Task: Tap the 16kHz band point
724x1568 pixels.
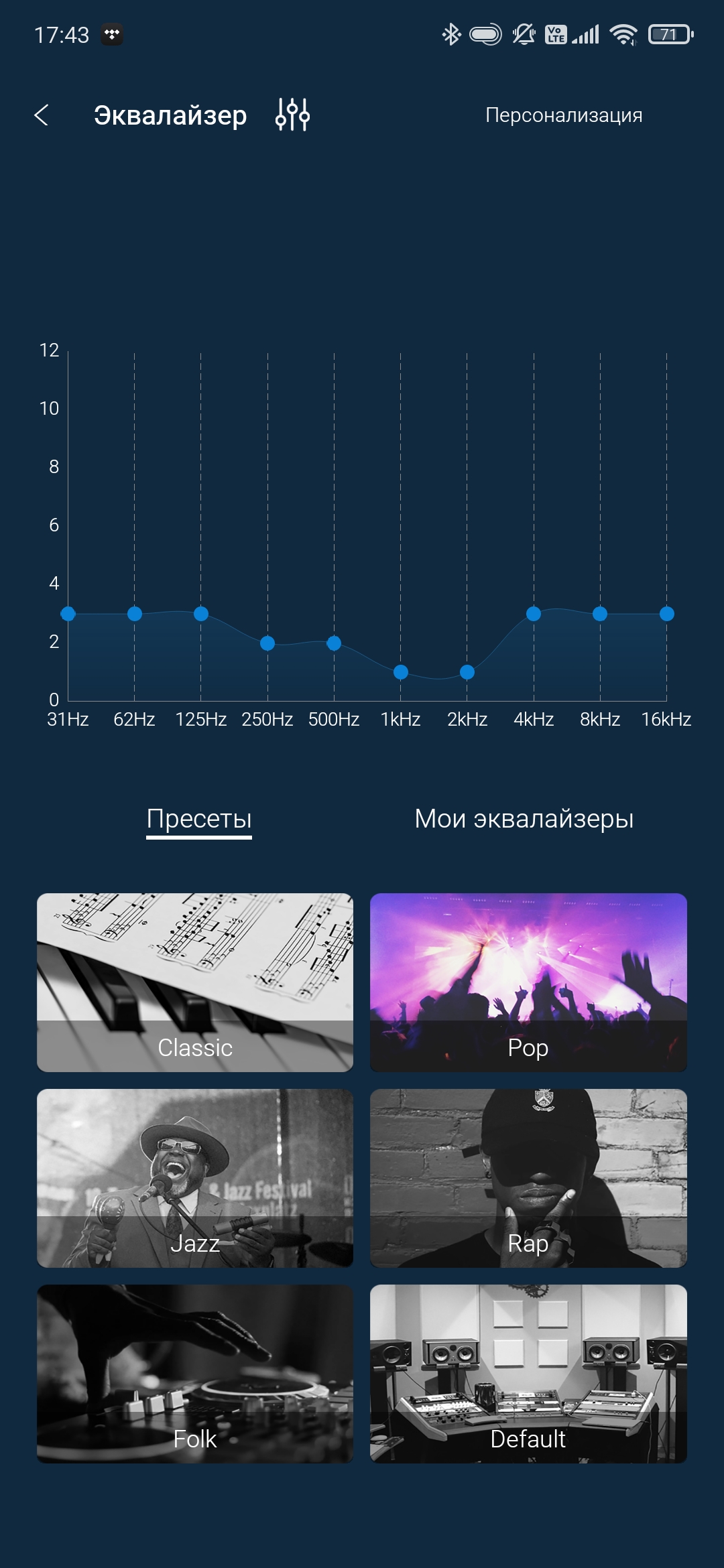Action: pos(666,614)
